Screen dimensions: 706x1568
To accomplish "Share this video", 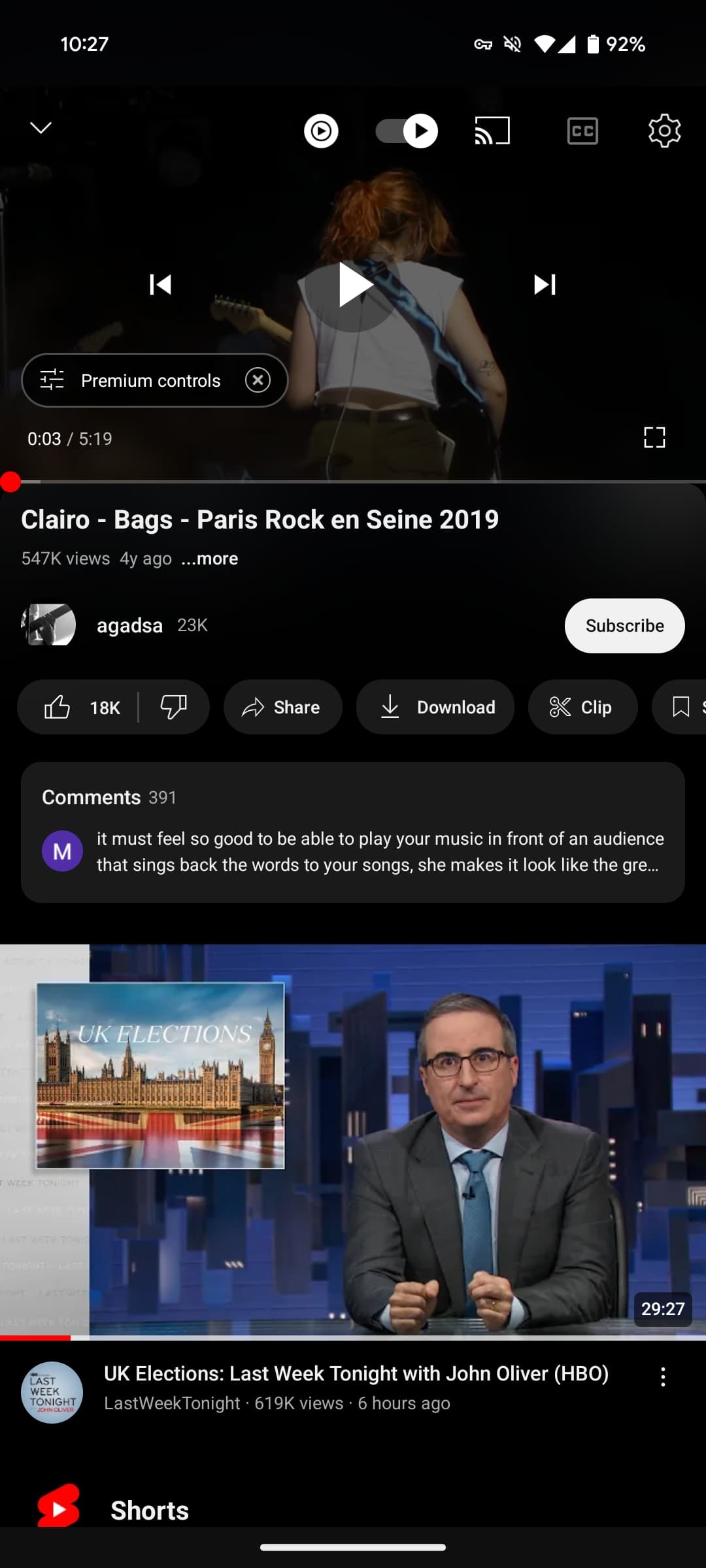I will (282, 707).
